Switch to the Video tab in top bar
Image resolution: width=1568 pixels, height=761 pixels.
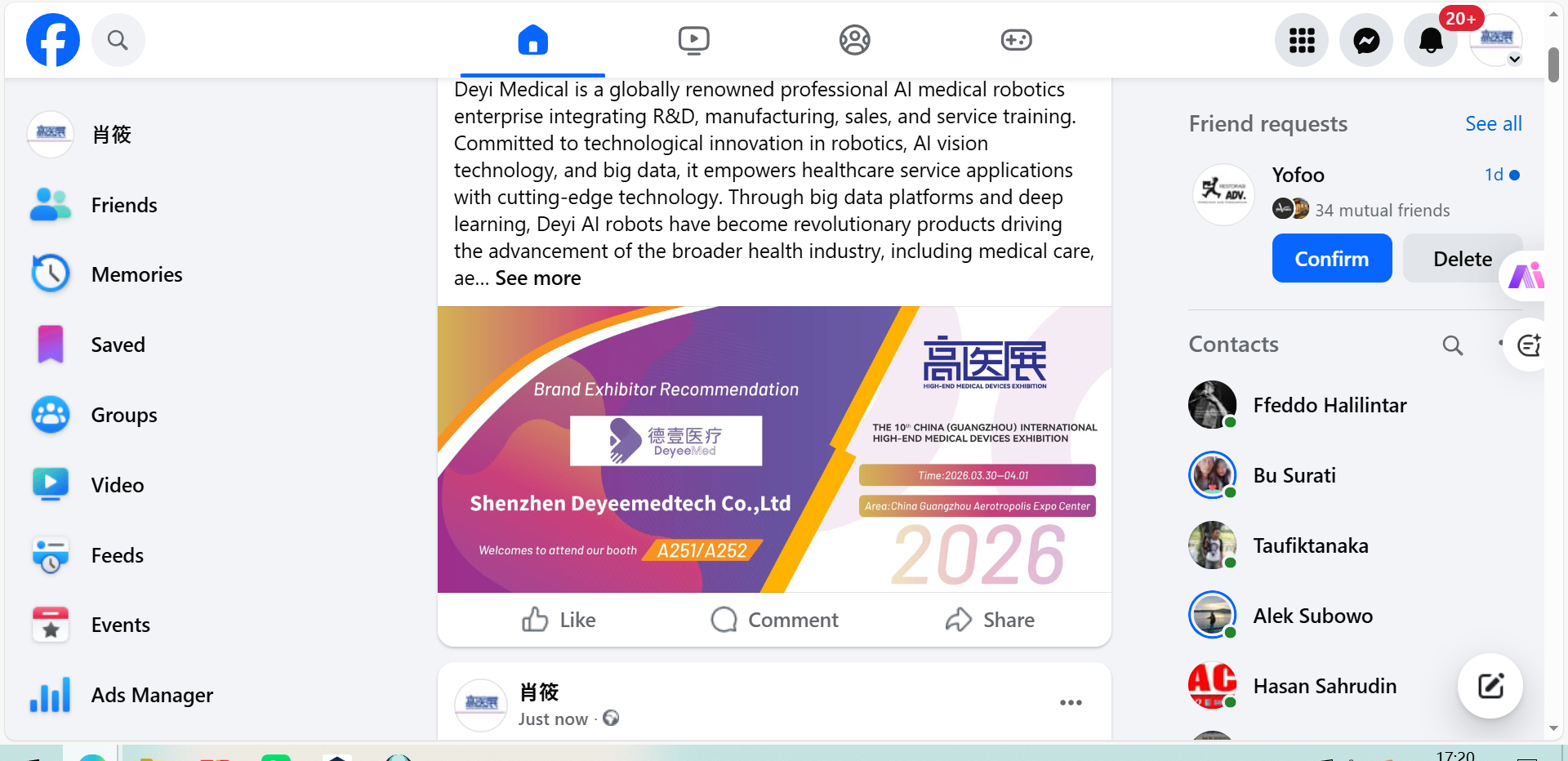[x=693, y=40]
